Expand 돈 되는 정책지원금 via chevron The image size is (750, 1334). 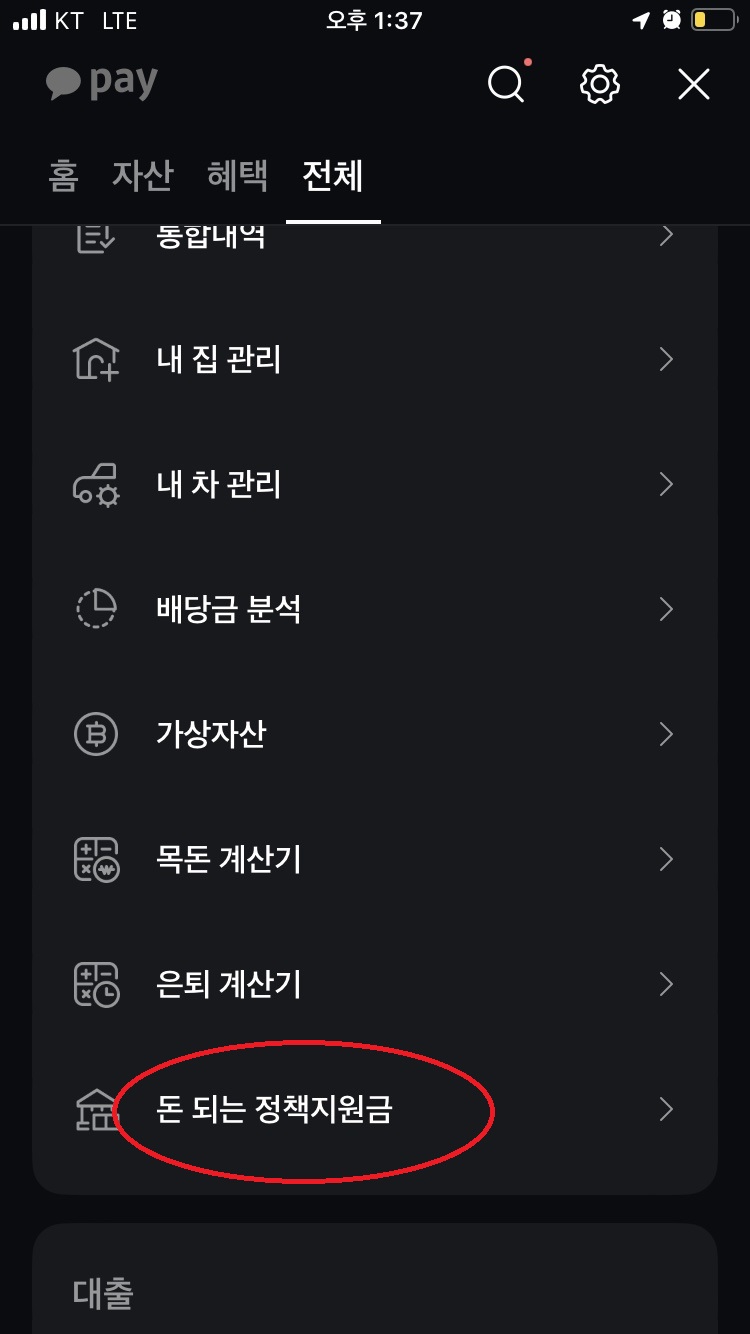[x=666, y=1109]
